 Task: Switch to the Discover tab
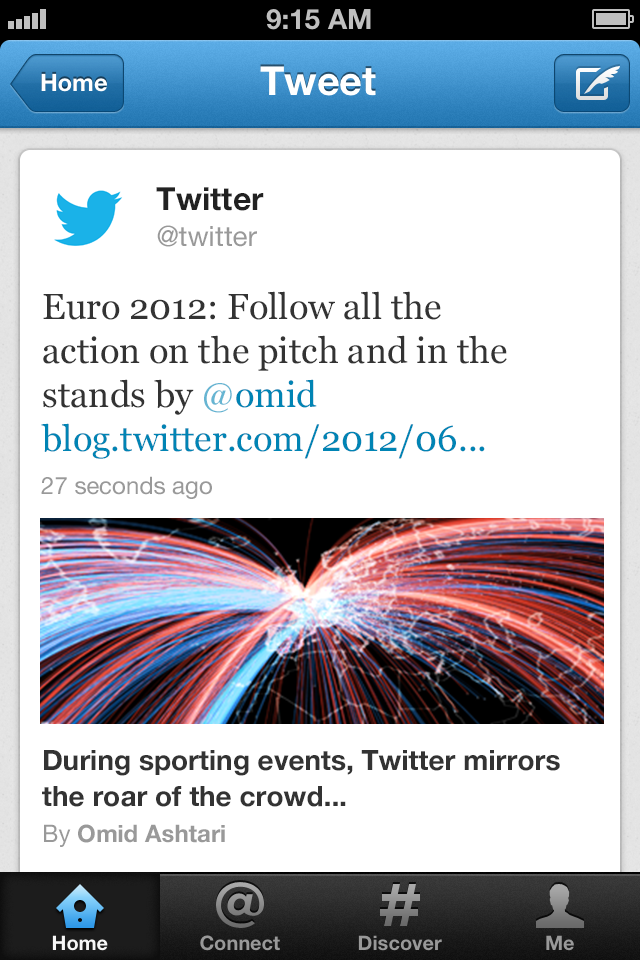(x=399, y=917)
